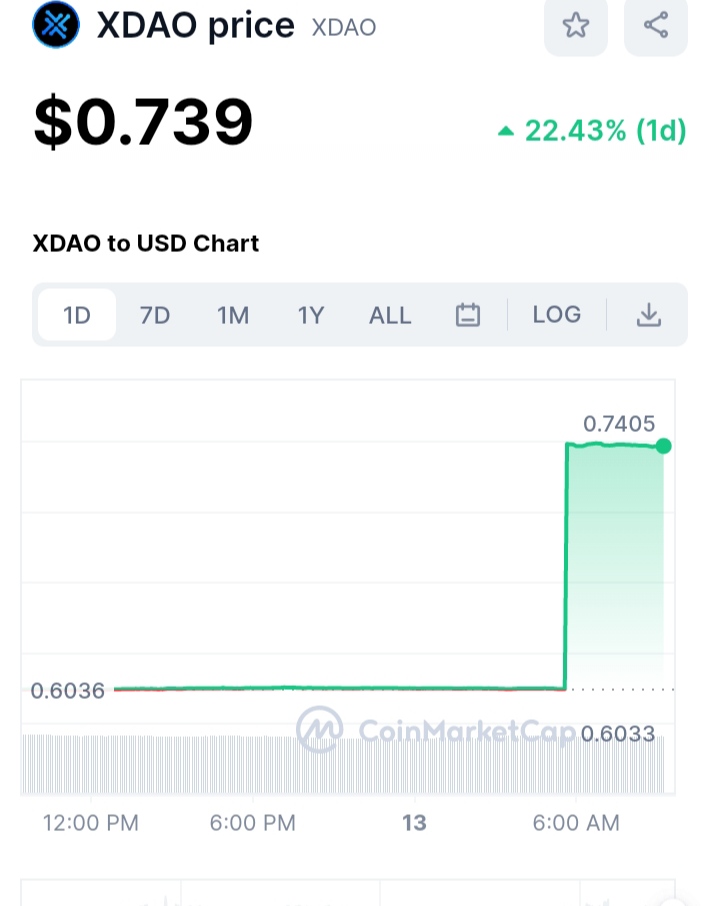Open the calendar date range picker
The height and width of the screenshot is (906, 720).
pyautogui.click(x=468, y=315)
